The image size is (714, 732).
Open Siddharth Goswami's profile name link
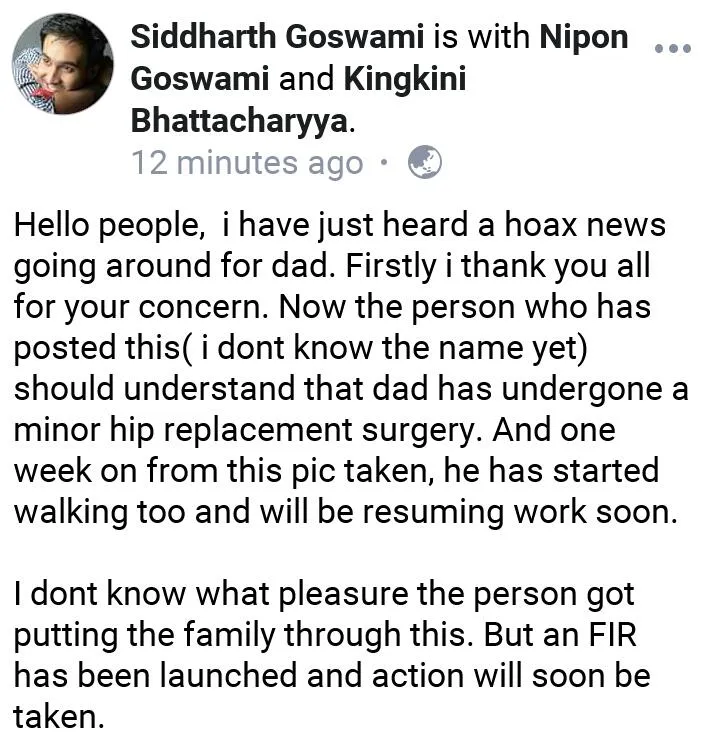[276, 37]
